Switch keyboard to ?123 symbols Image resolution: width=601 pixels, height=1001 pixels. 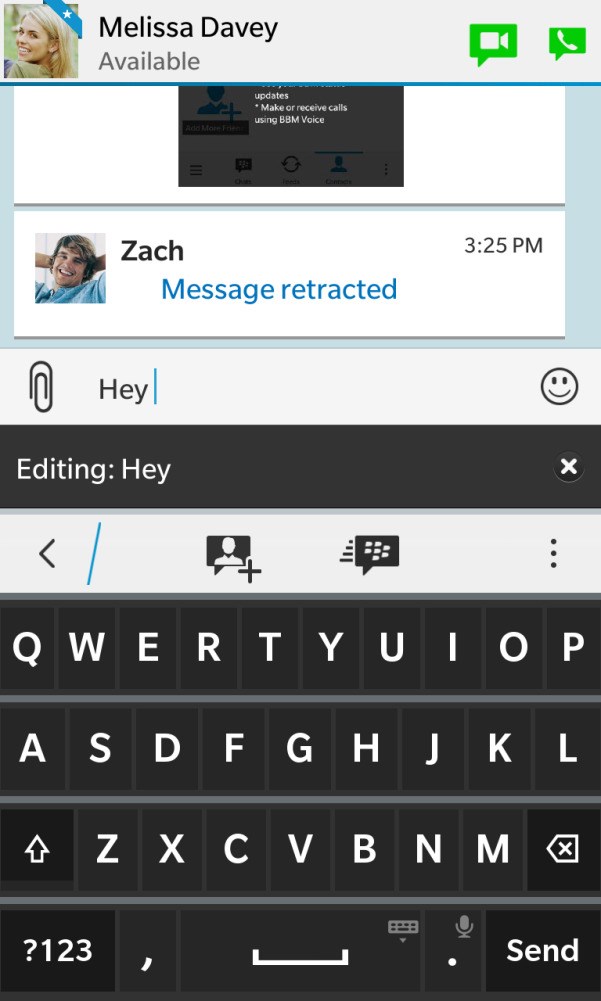point(57,950)
